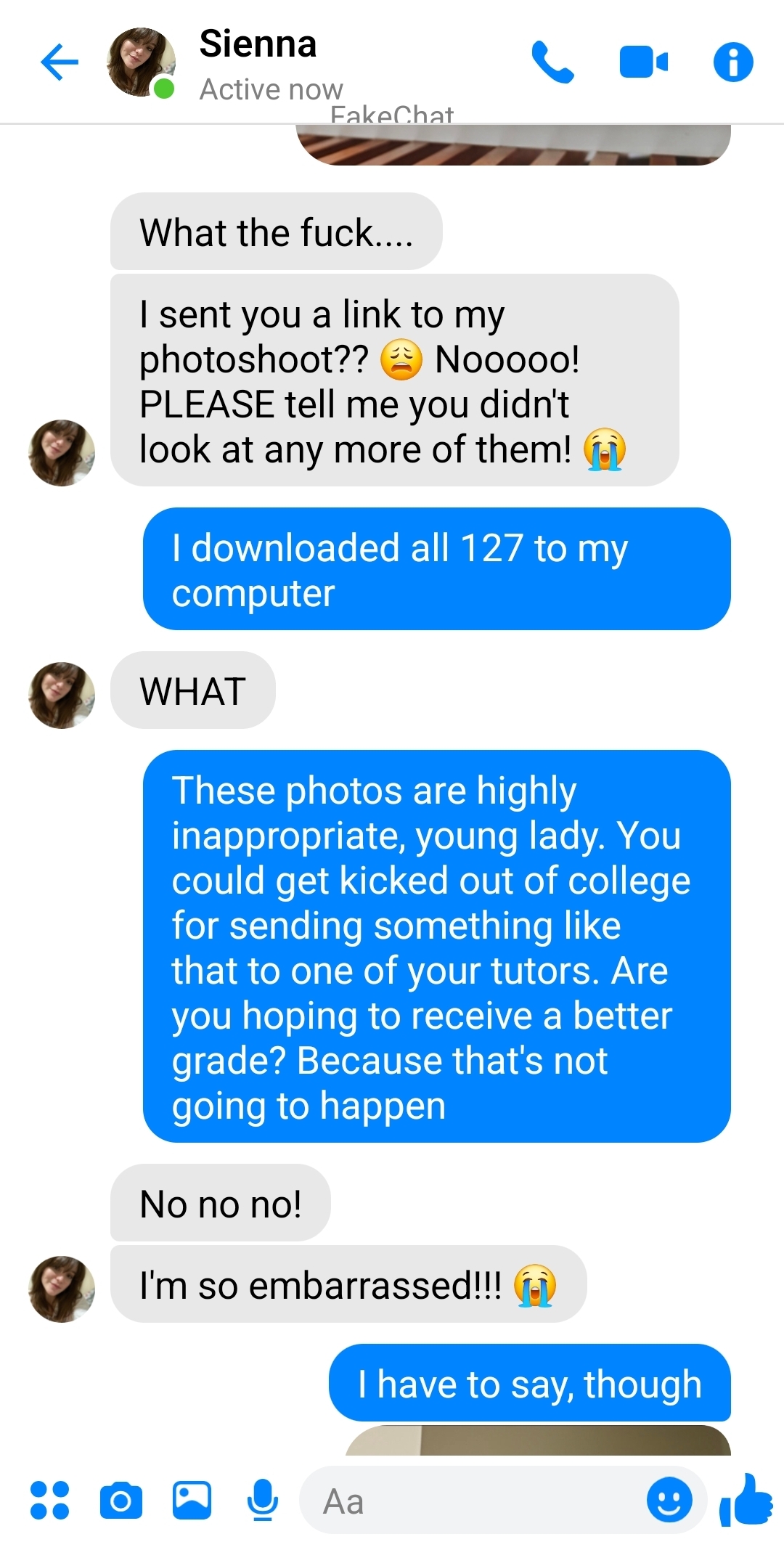
Task: Go back to the chat list
Action: click(60, 62)
